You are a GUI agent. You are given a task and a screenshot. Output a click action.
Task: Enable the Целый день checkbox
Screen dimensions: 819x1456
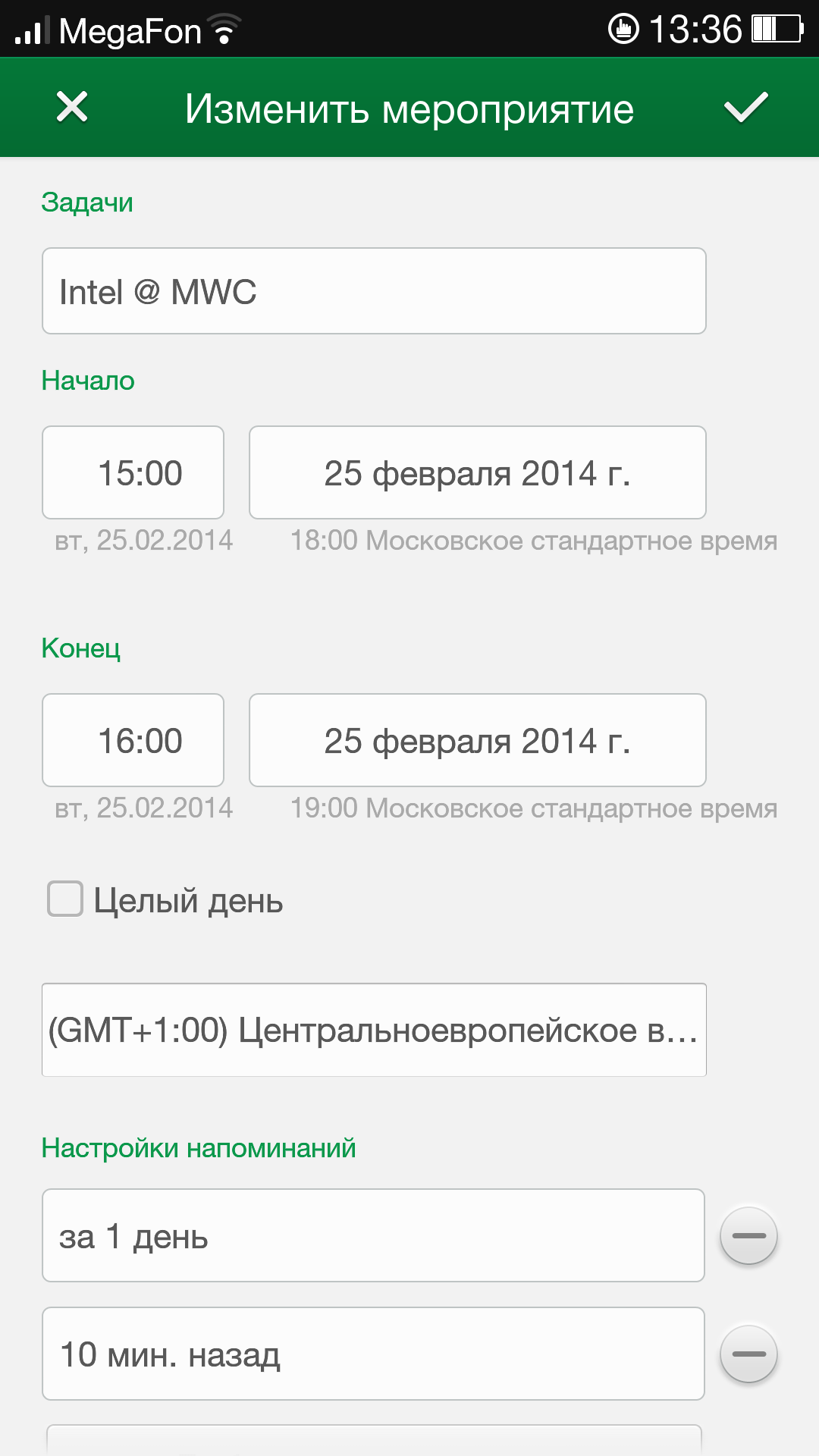(65, 899)
